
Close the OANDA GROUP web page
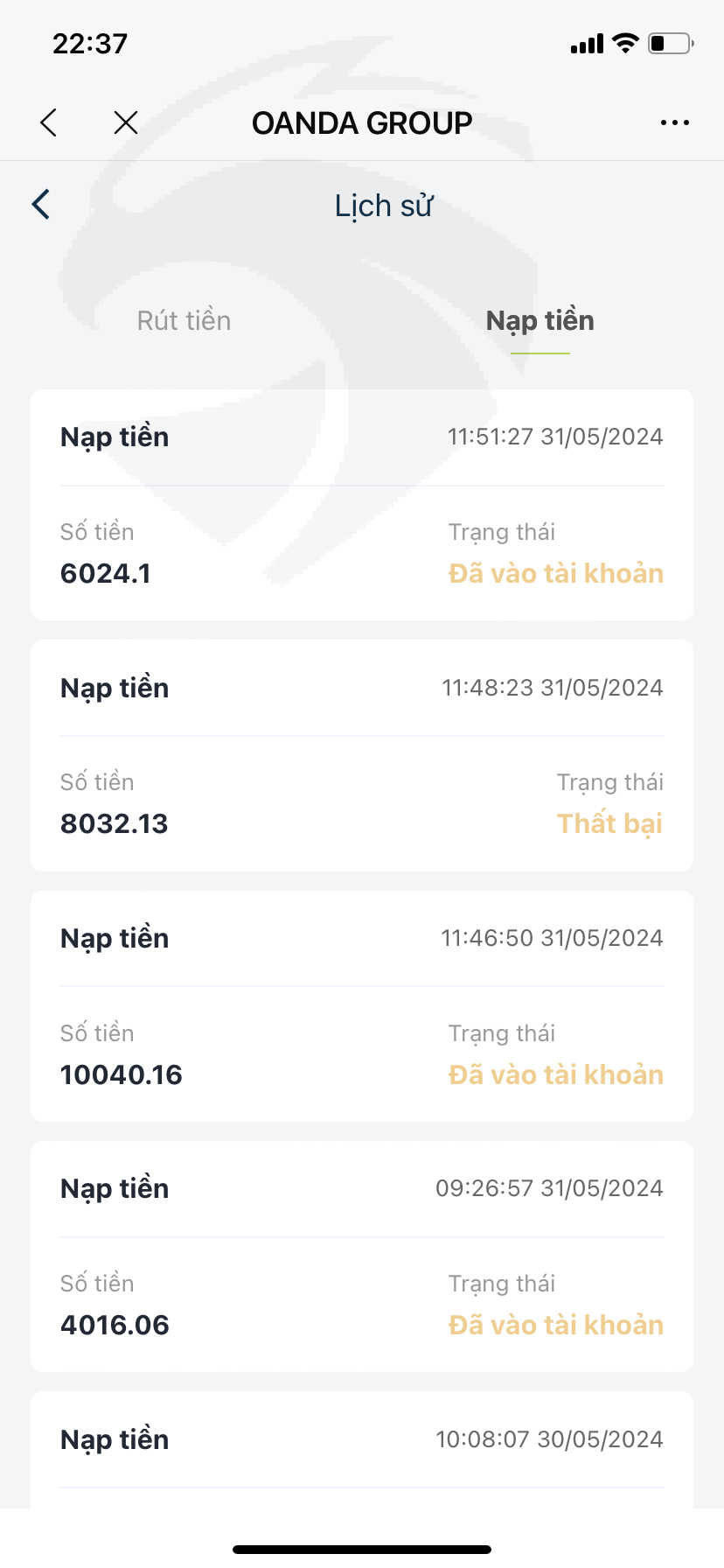(x=126, y=122)
